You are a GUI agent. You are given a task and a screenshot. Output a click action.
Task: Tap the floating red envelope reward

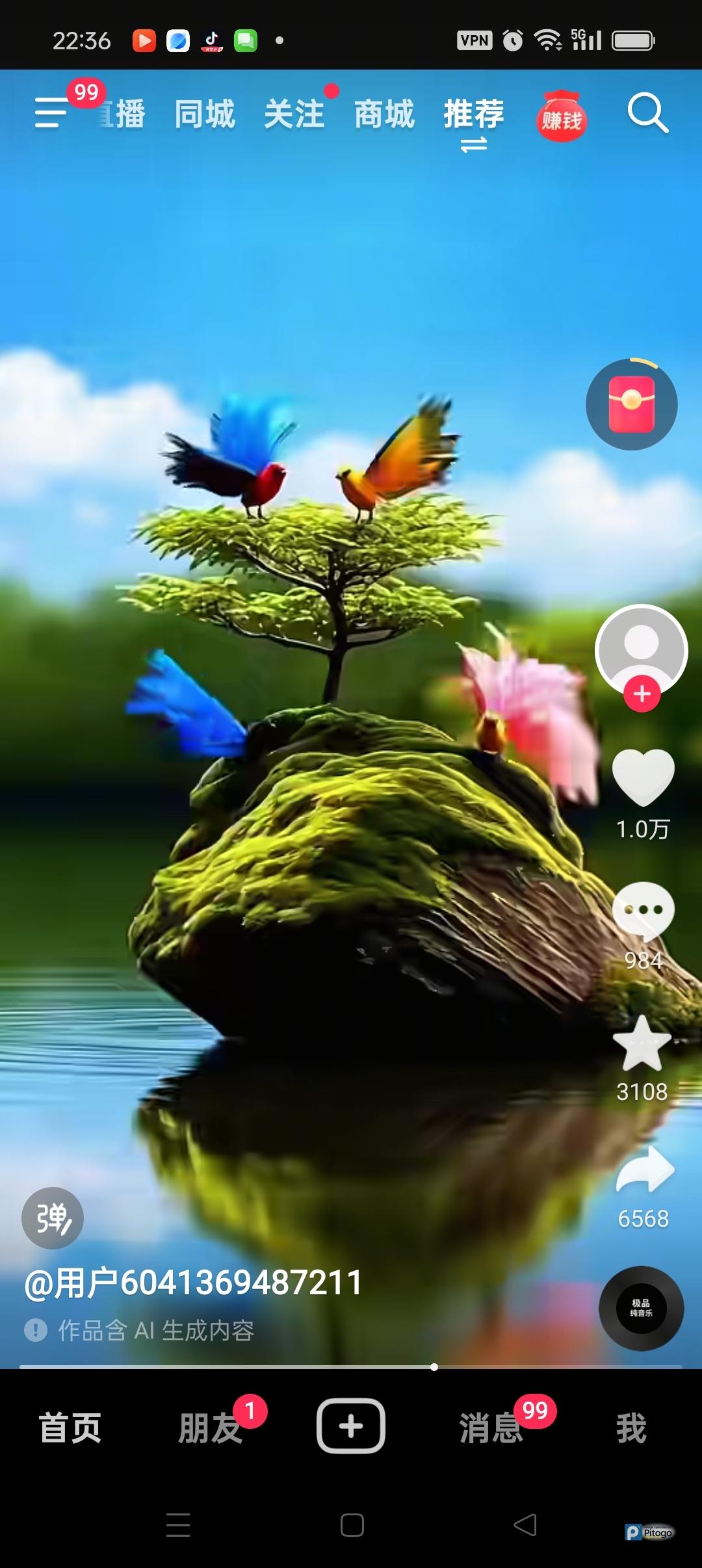click(631, 404)
